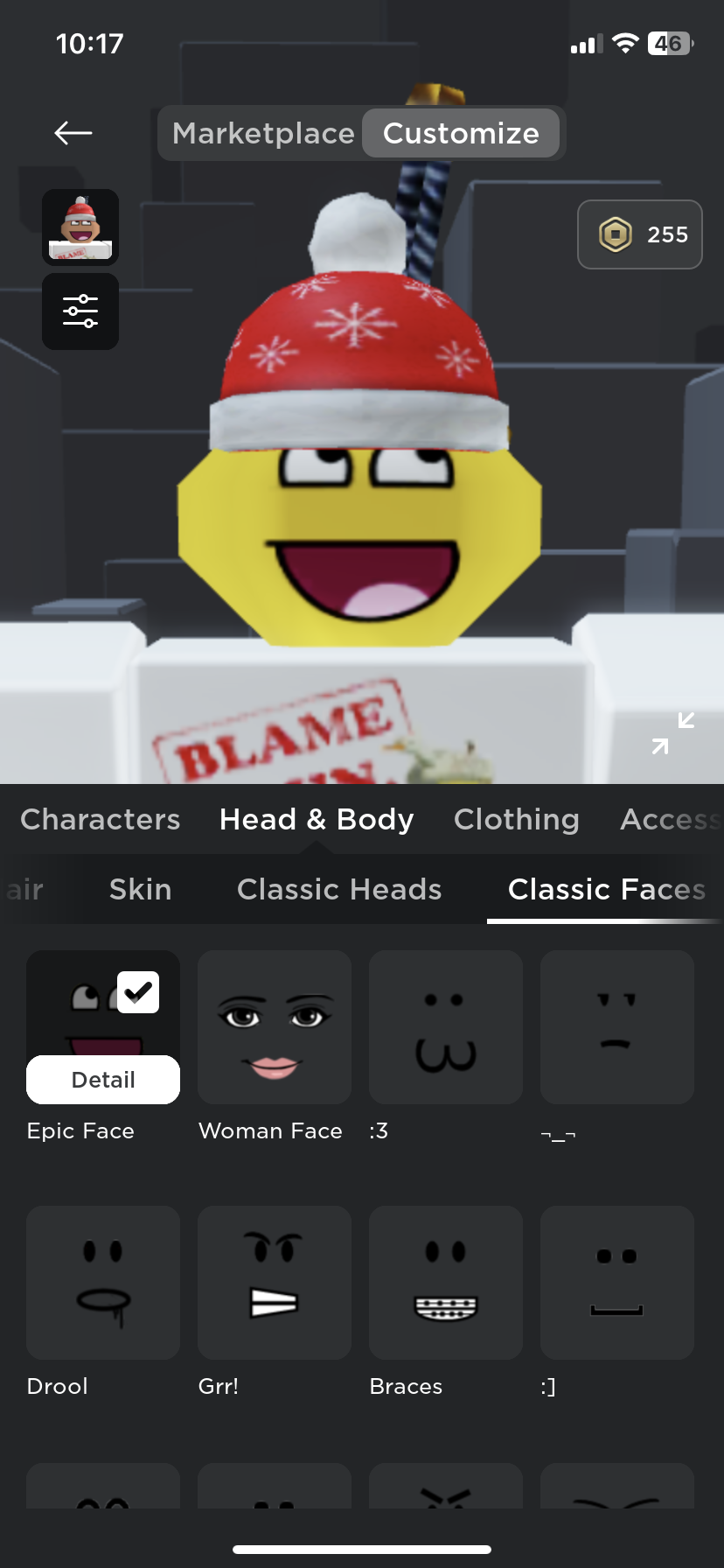Image resolution: width=724 pixels, height=1568 pixels.
Task: Select the ¬_¬ face
Action: tap(617, 1027)
